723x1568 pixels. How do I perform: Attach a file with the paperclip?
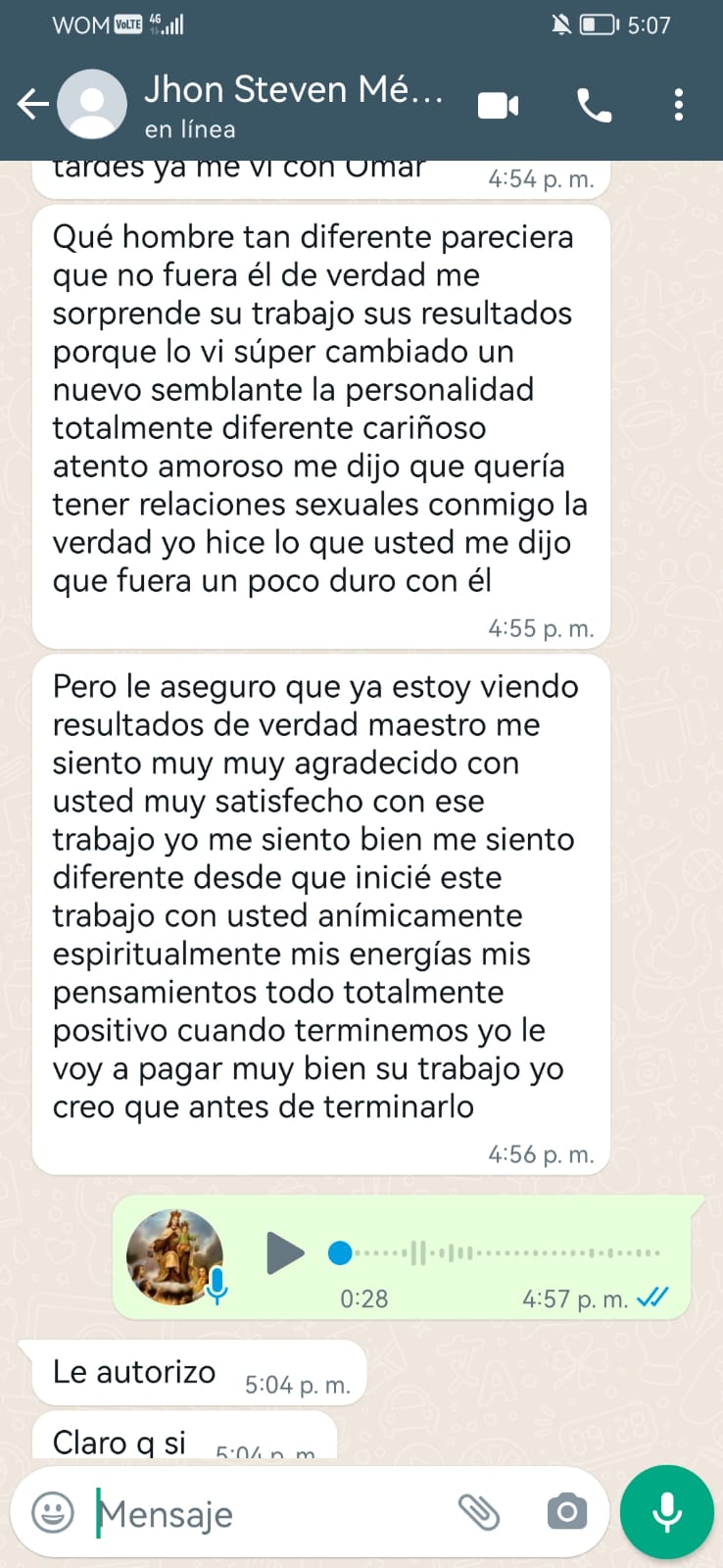[479, 1513]
